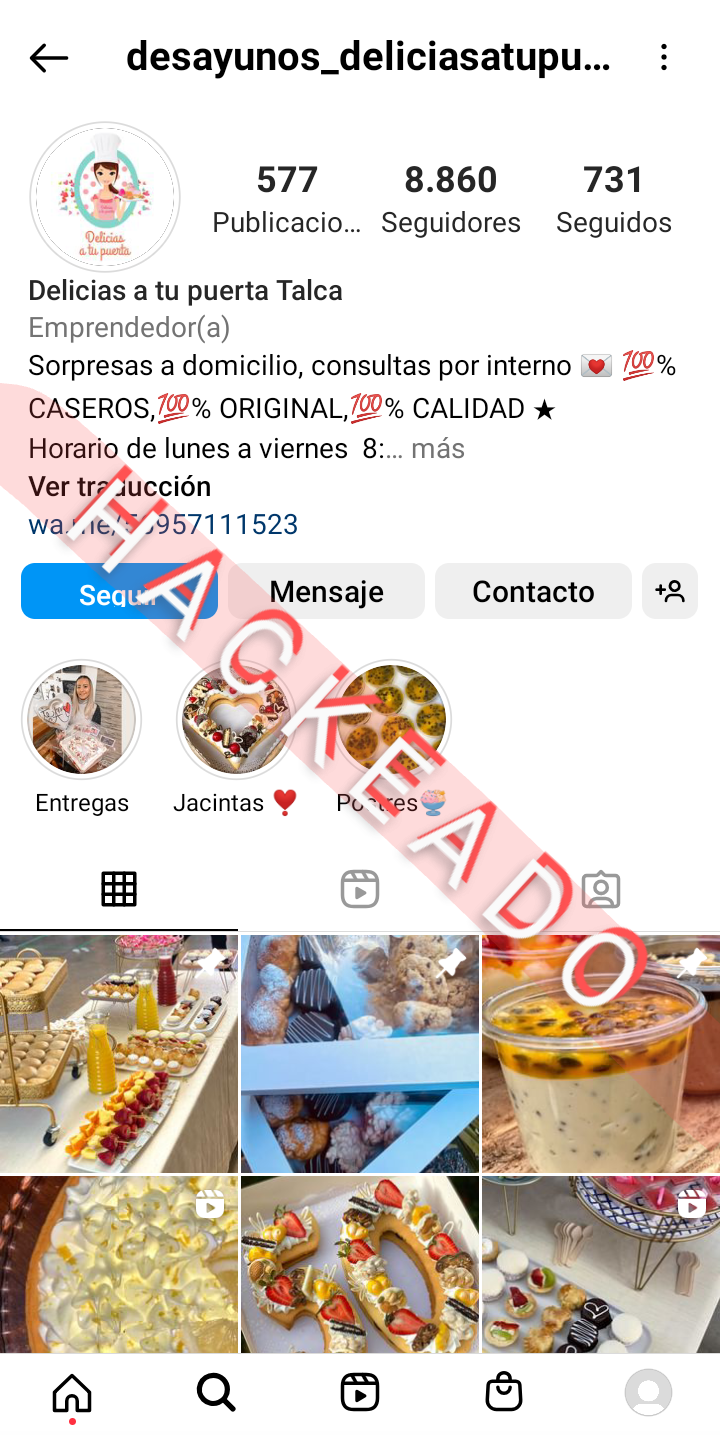Show suggested accounts with add-person icon
The width and height of the screenshot is (720, 1435).
[x=670, y=592]
